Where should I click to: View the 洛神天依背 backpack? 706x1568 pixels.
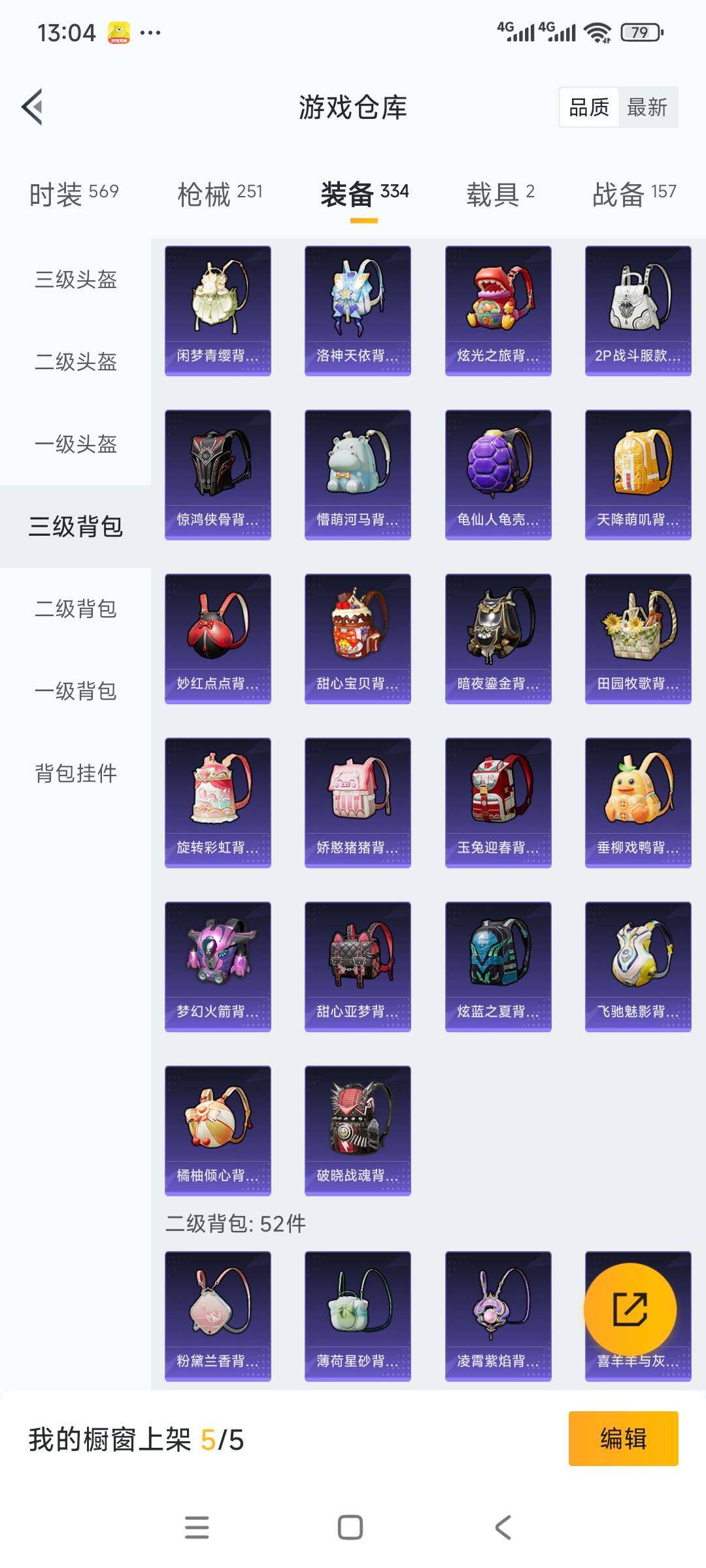(358, 310)
